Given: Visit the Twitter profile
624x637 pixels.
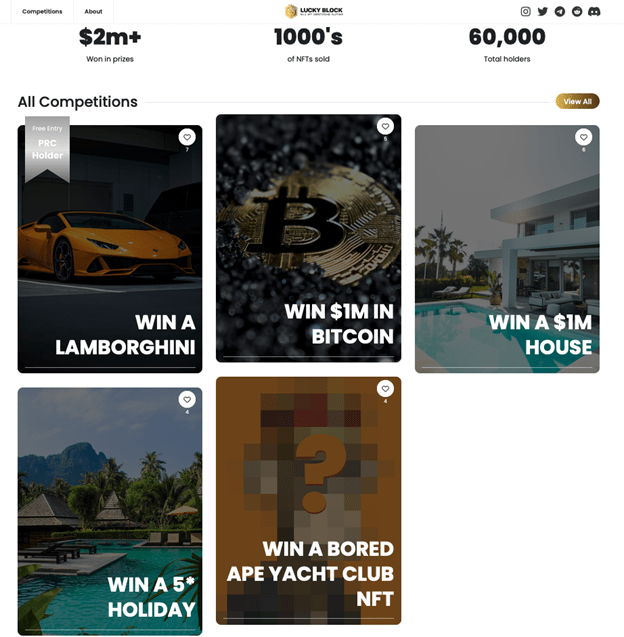Looking at the screenshot, I should (543, 12).
